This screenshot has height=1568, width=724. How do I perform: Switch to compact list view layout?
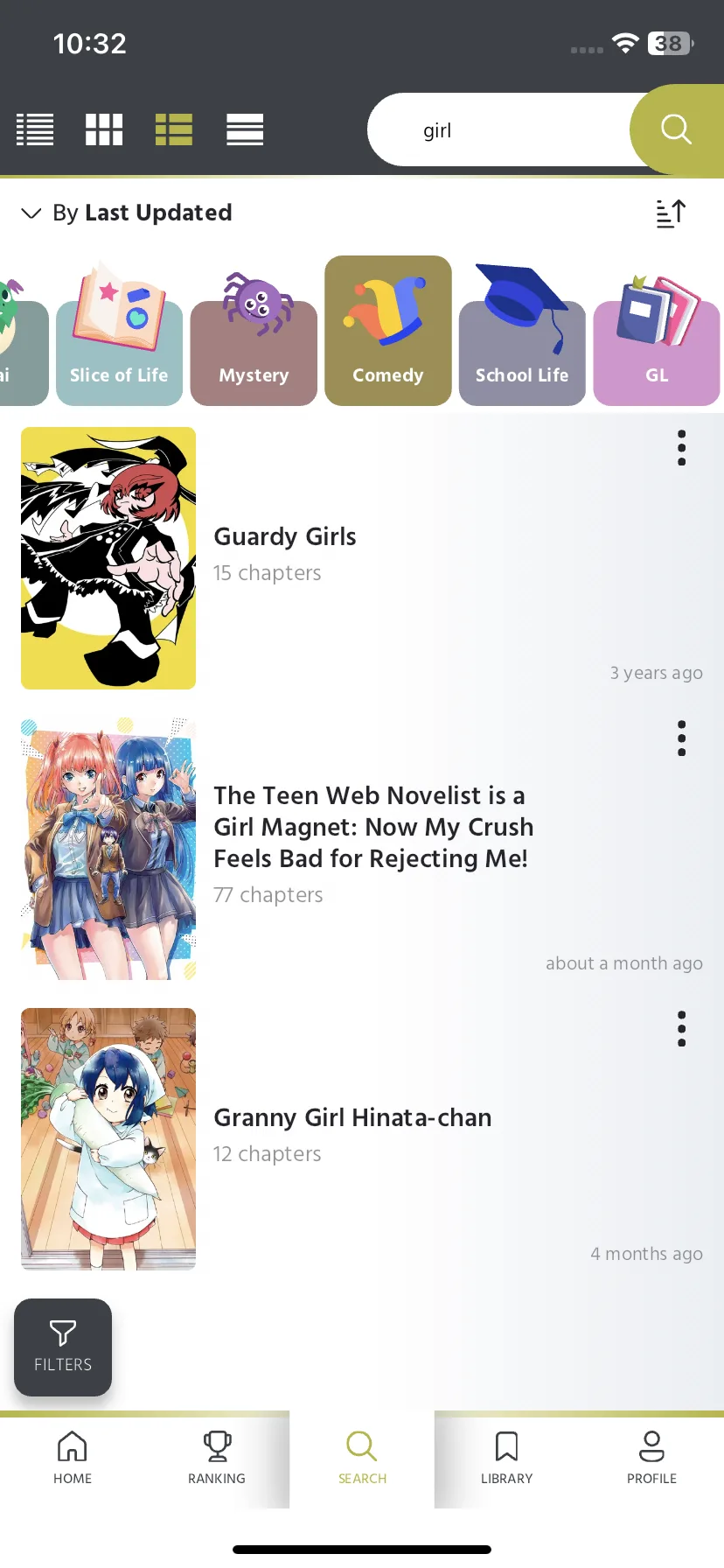click(245, 129)
